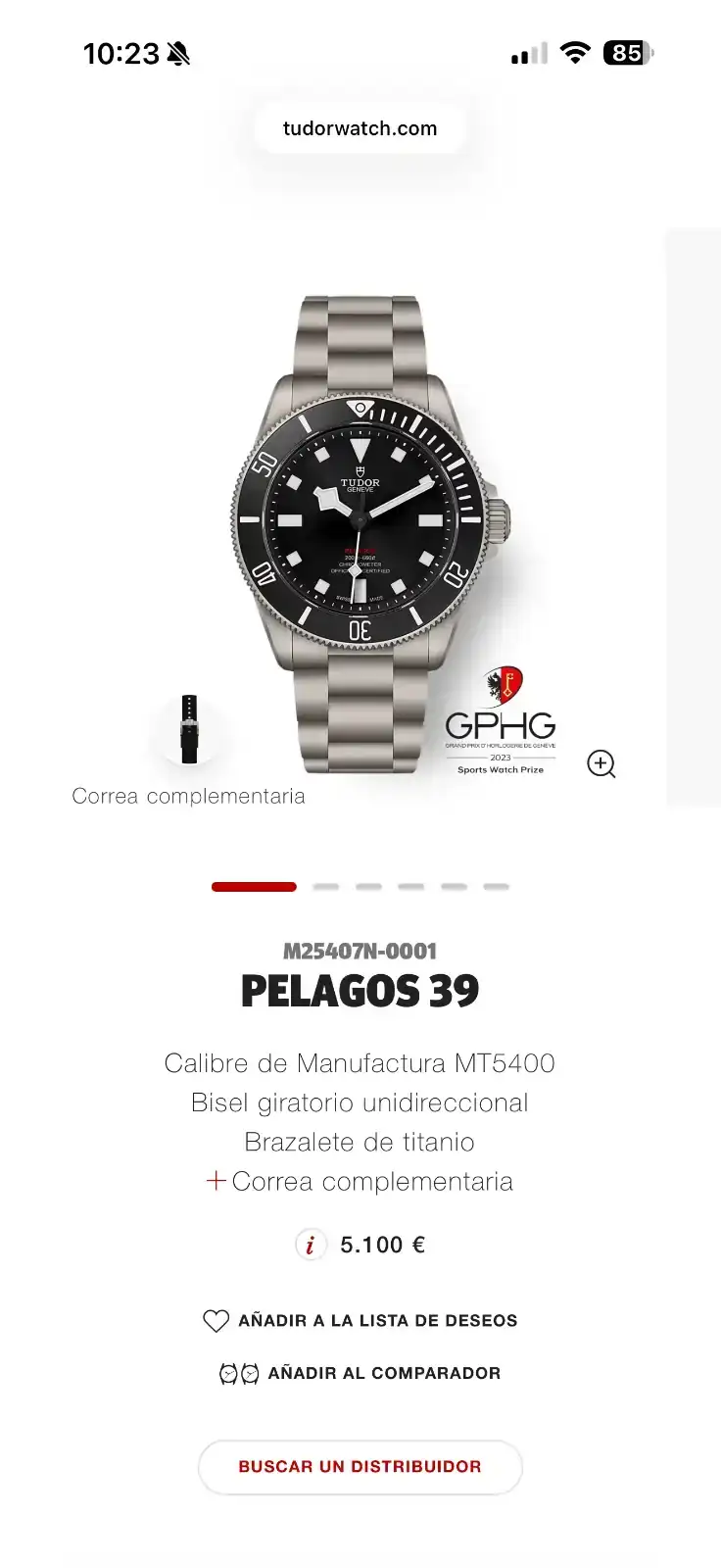Zoom into the watch image with magnifier
The image size is (721, 1568).
click(x=601, y=763)
